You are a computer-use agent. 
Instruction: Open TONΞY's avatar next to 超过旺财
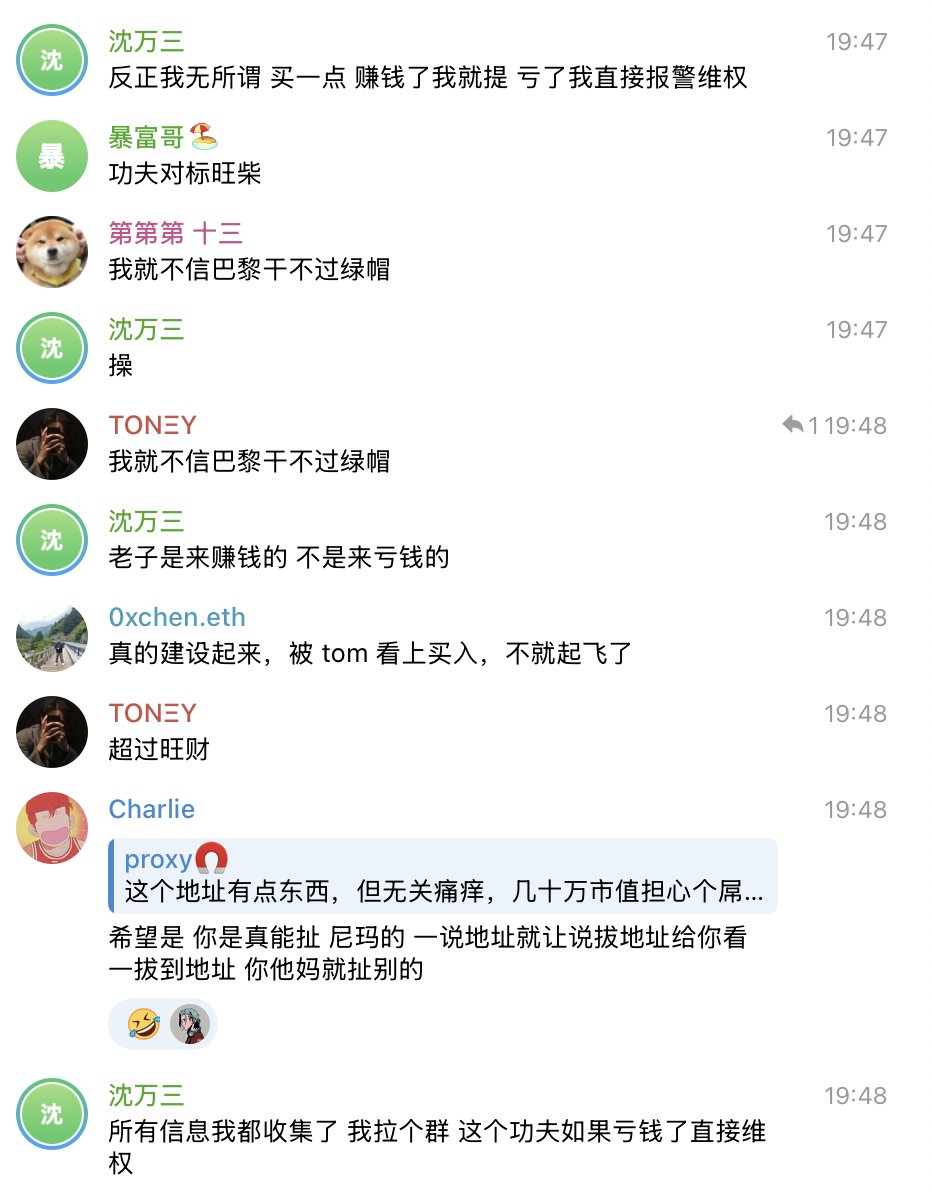(52, 732)
